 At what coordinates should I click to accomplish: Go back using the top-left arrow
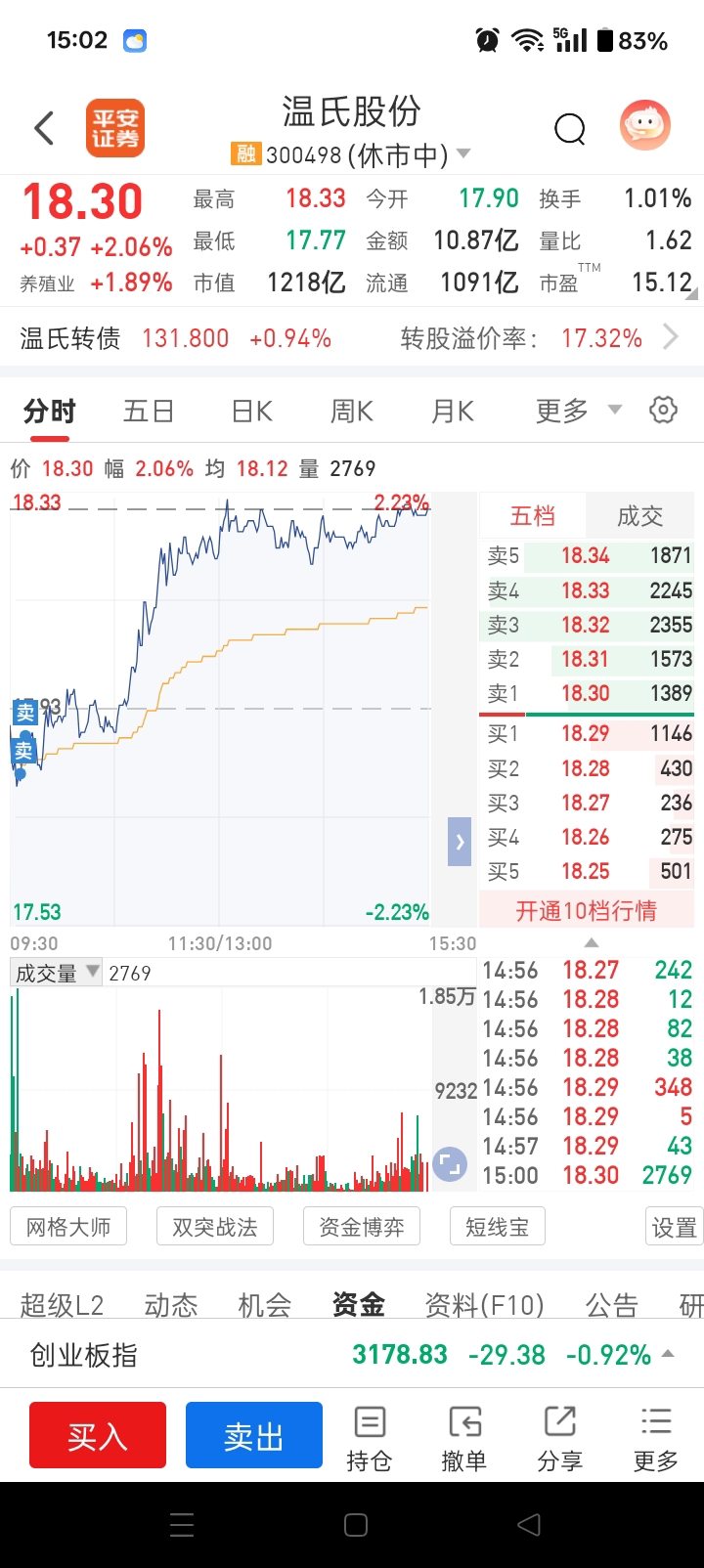(x=44, y=128)
